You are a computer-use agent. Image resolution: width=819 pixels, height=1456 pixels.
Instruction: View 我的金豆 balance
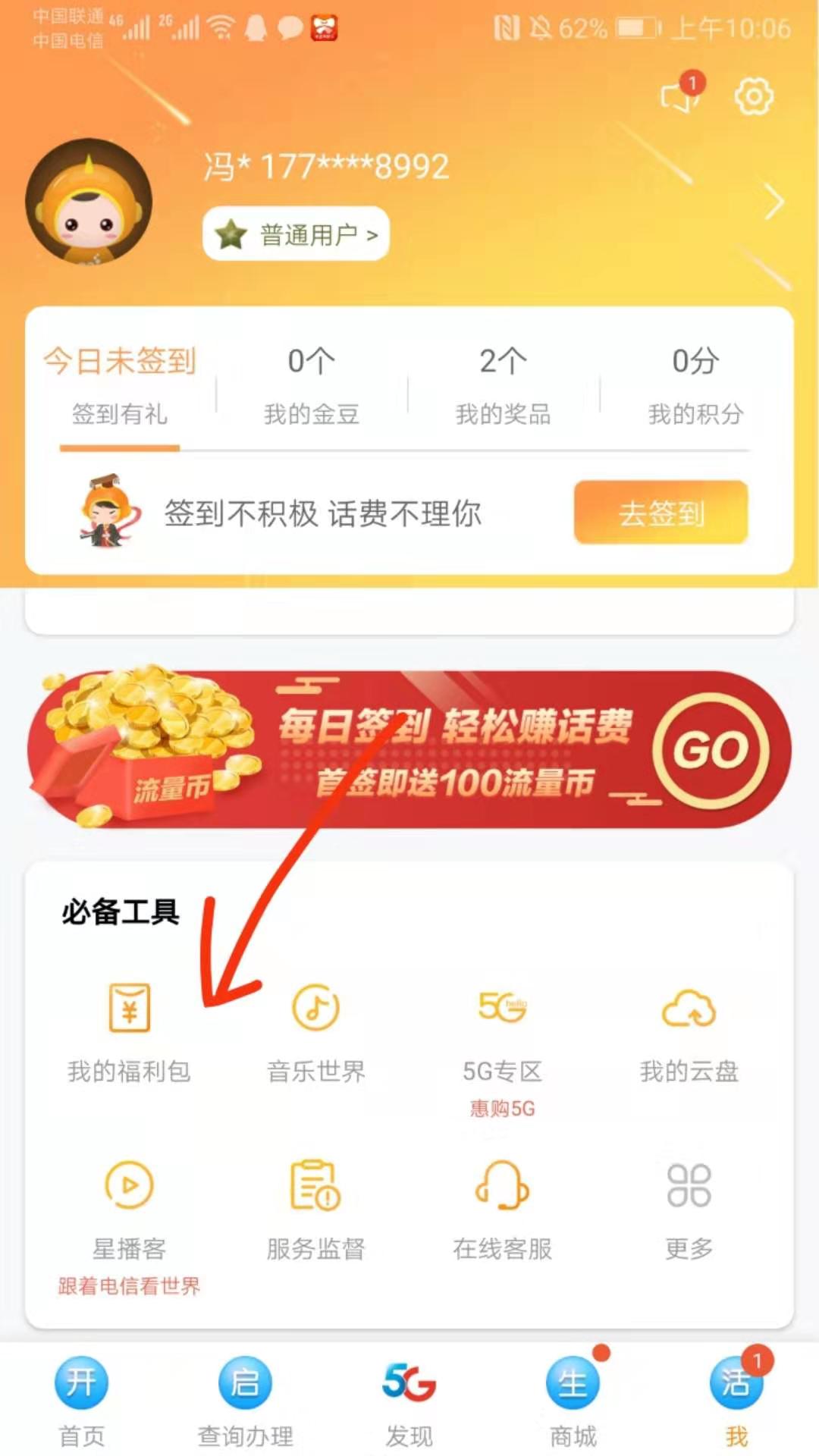click(x=311, y=385)
